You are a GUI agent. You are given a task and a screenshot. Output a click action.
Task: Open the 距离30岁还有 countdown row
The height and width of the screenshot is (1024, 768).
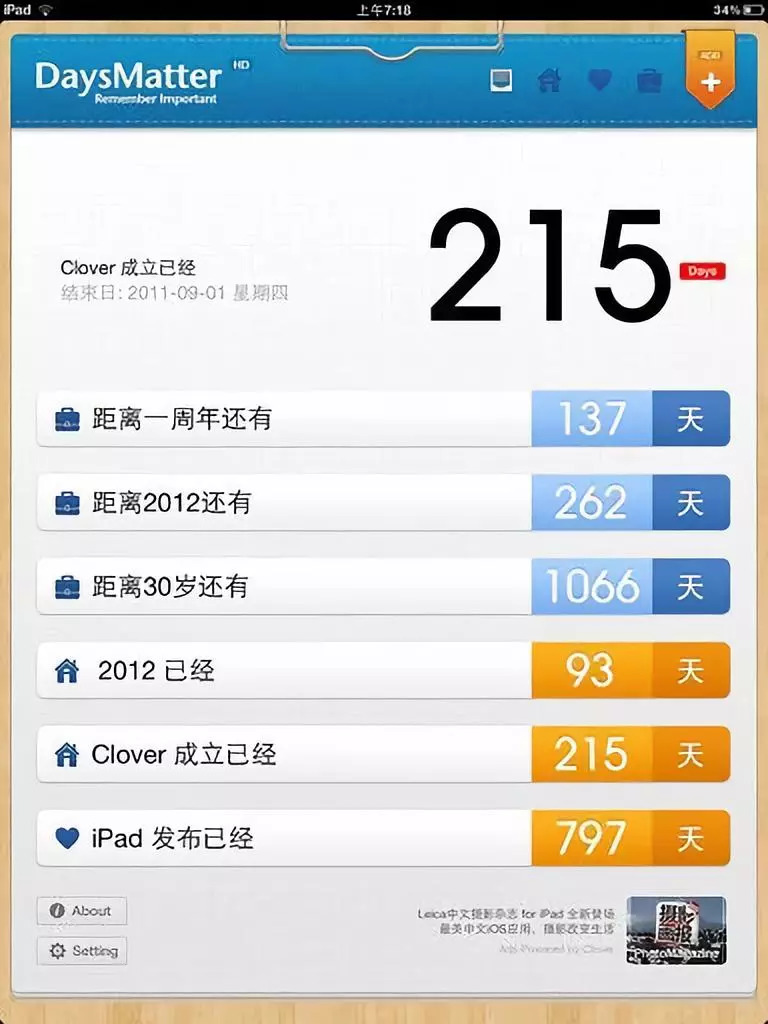tap(383, 587)
